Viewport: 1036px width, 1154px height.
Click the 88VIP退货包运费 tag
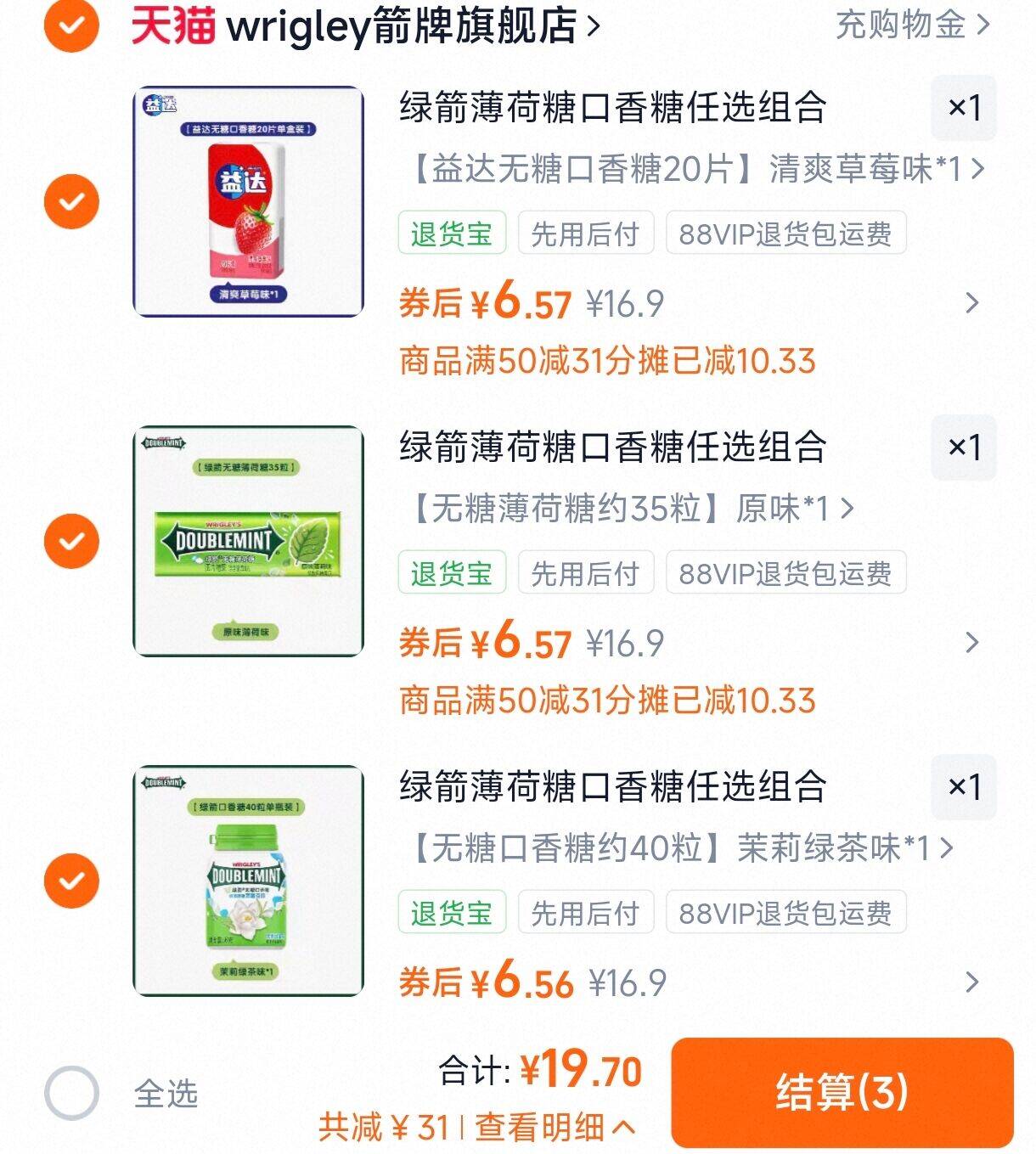tap(785, 234)
